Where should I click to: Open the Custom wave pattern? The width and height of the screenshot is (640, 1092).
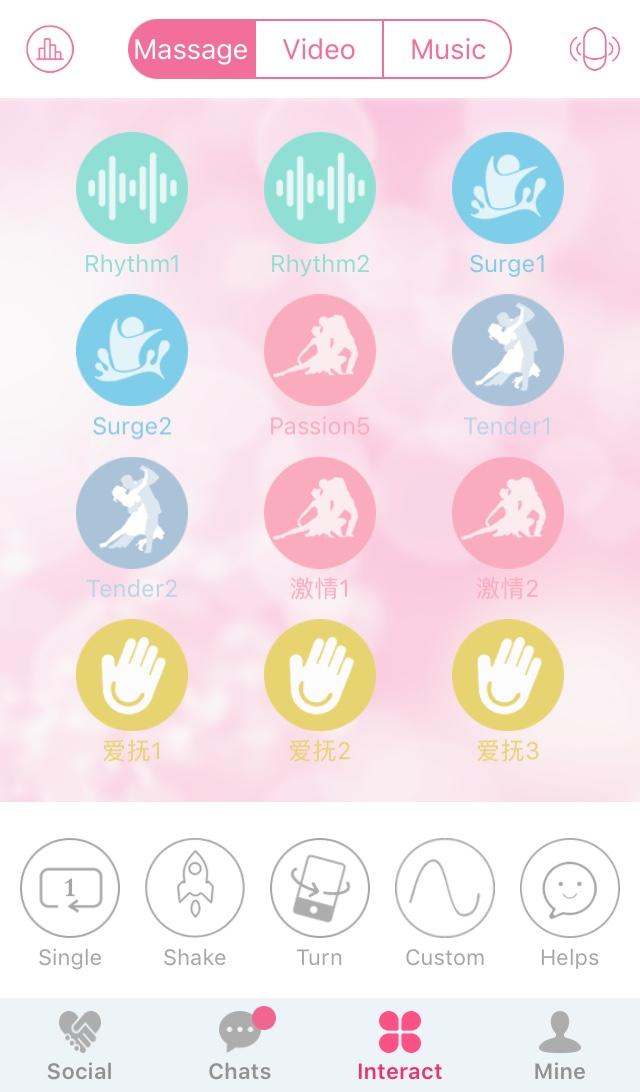click(445, 888)
